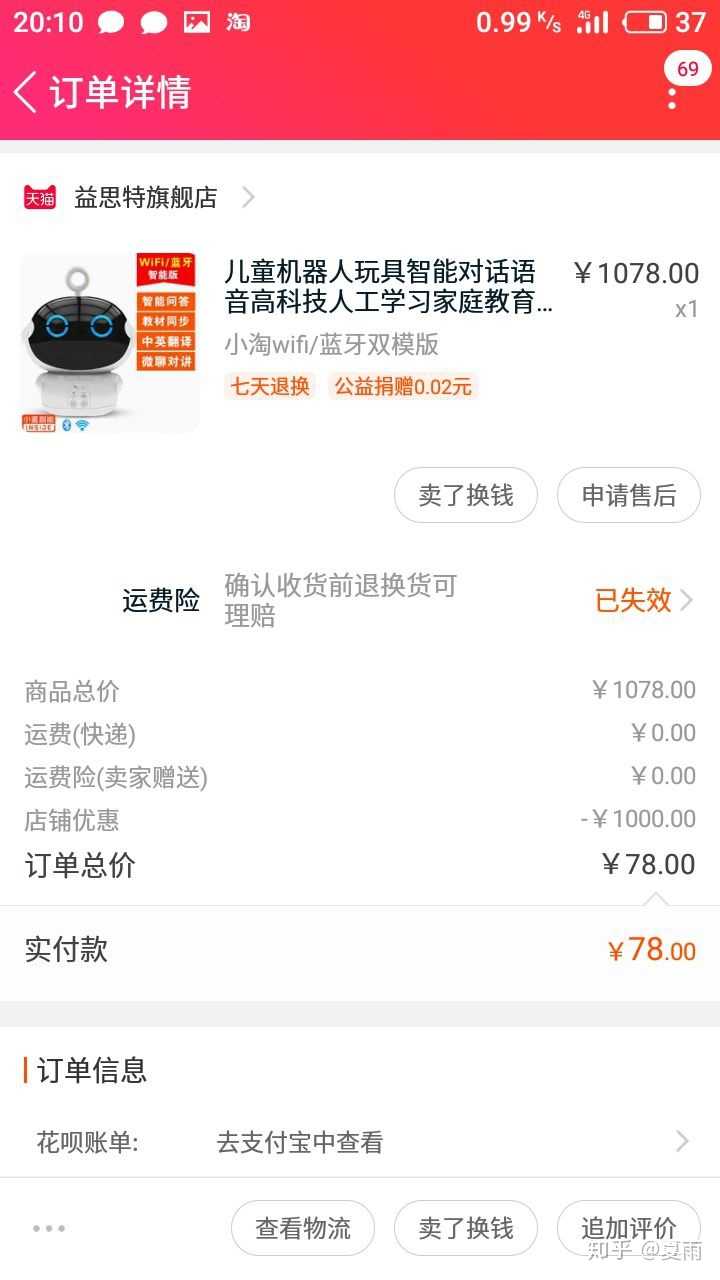Tap 申请售后 to request after-sales service
This screenshot has width=720, height=1280.
coord(628,495)
